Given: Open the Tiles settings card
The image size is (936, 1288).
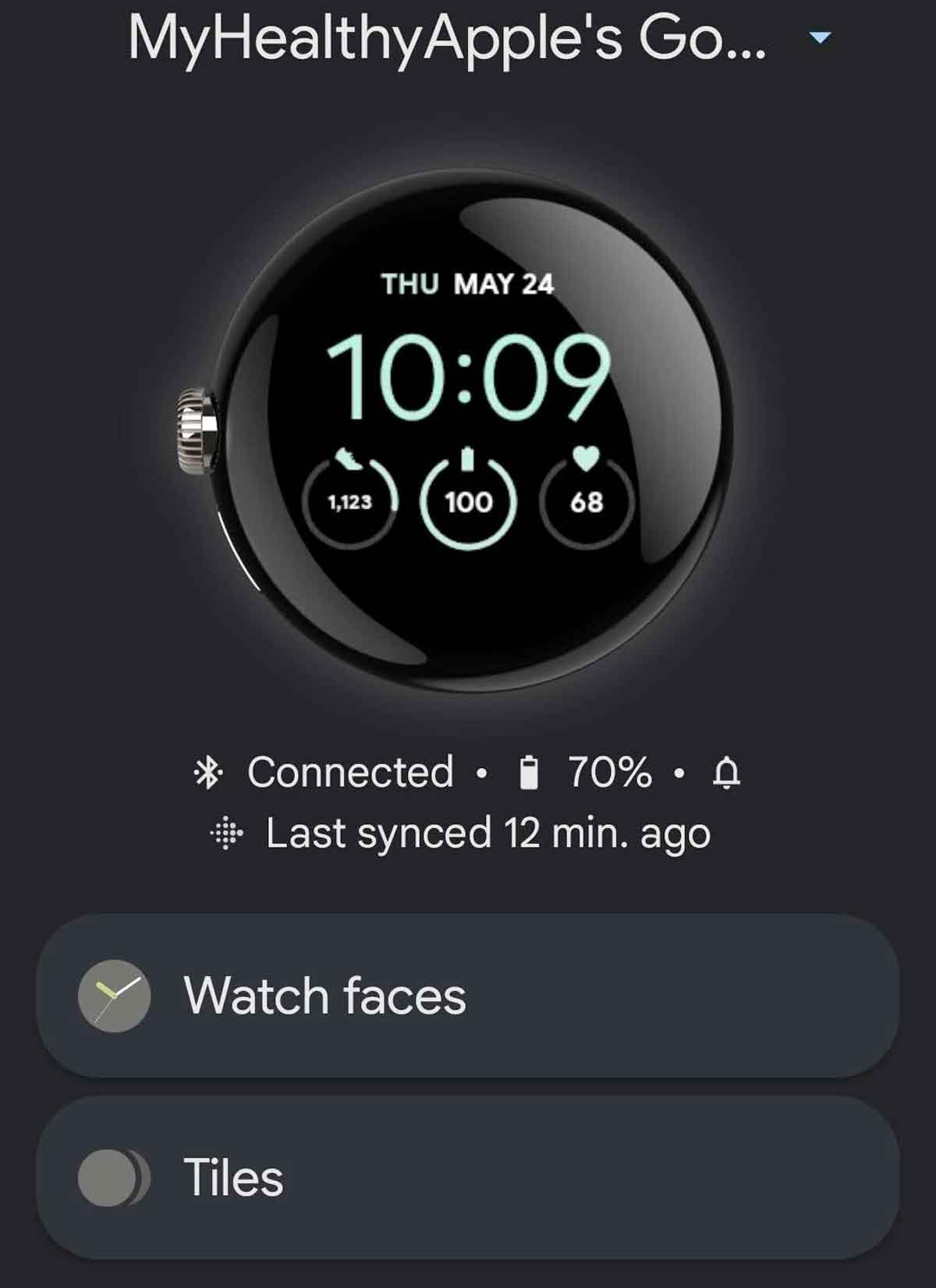Looking at the screenshot, I should click(468, 1180).
